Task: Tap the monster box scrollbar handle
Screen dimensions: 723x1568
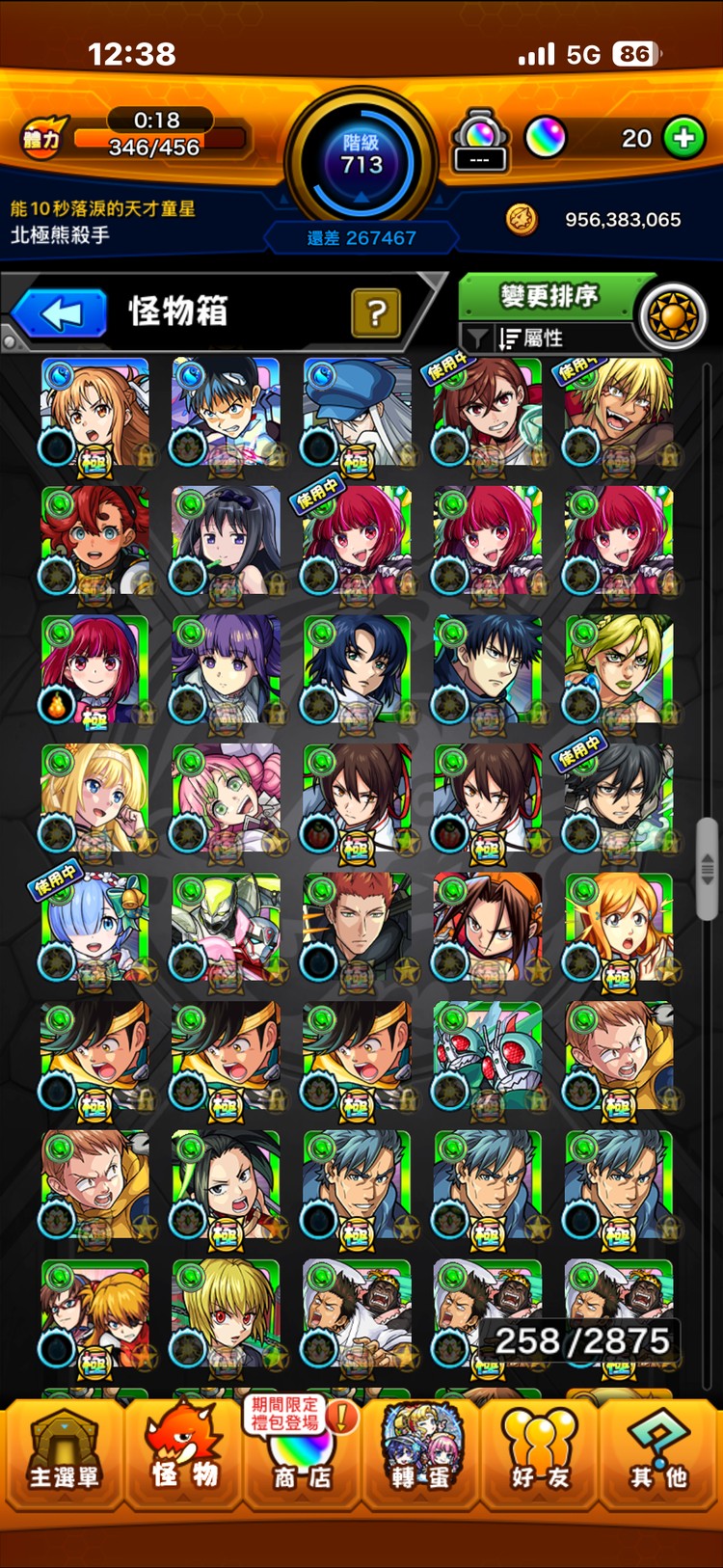Action: 708,868
